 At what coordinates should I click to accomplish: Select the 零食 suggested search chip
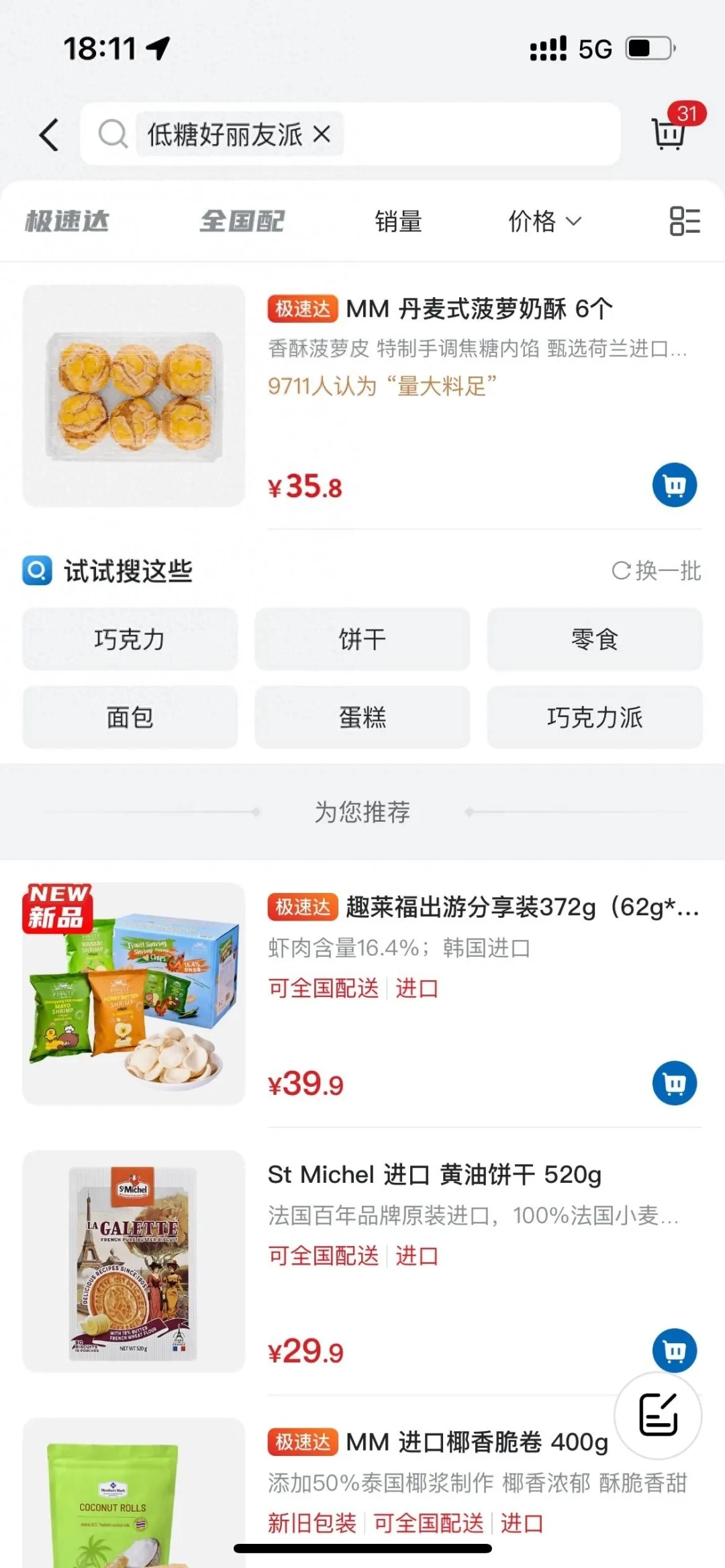click(x=593, y=639)
